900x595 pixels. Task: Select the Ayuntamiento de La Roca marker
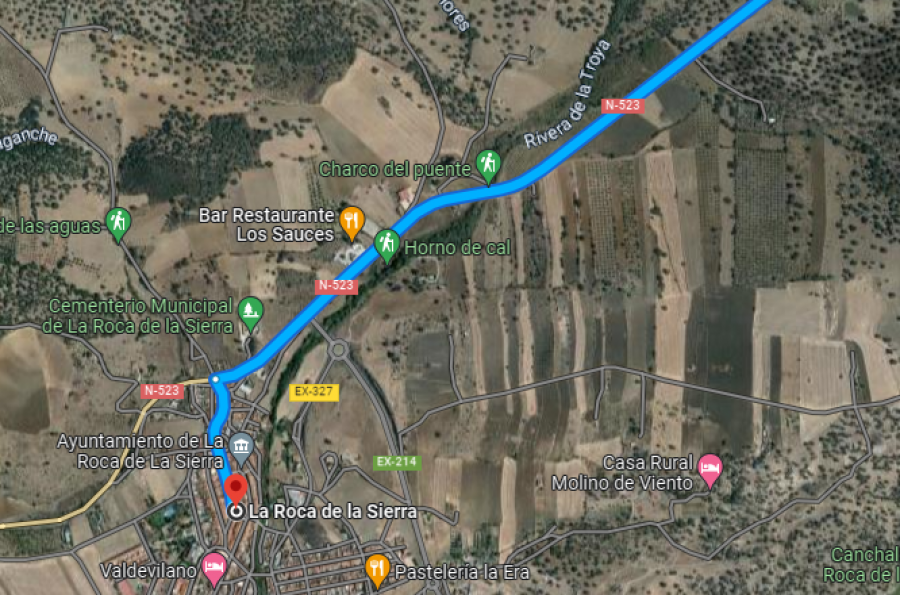coord(241,445)
